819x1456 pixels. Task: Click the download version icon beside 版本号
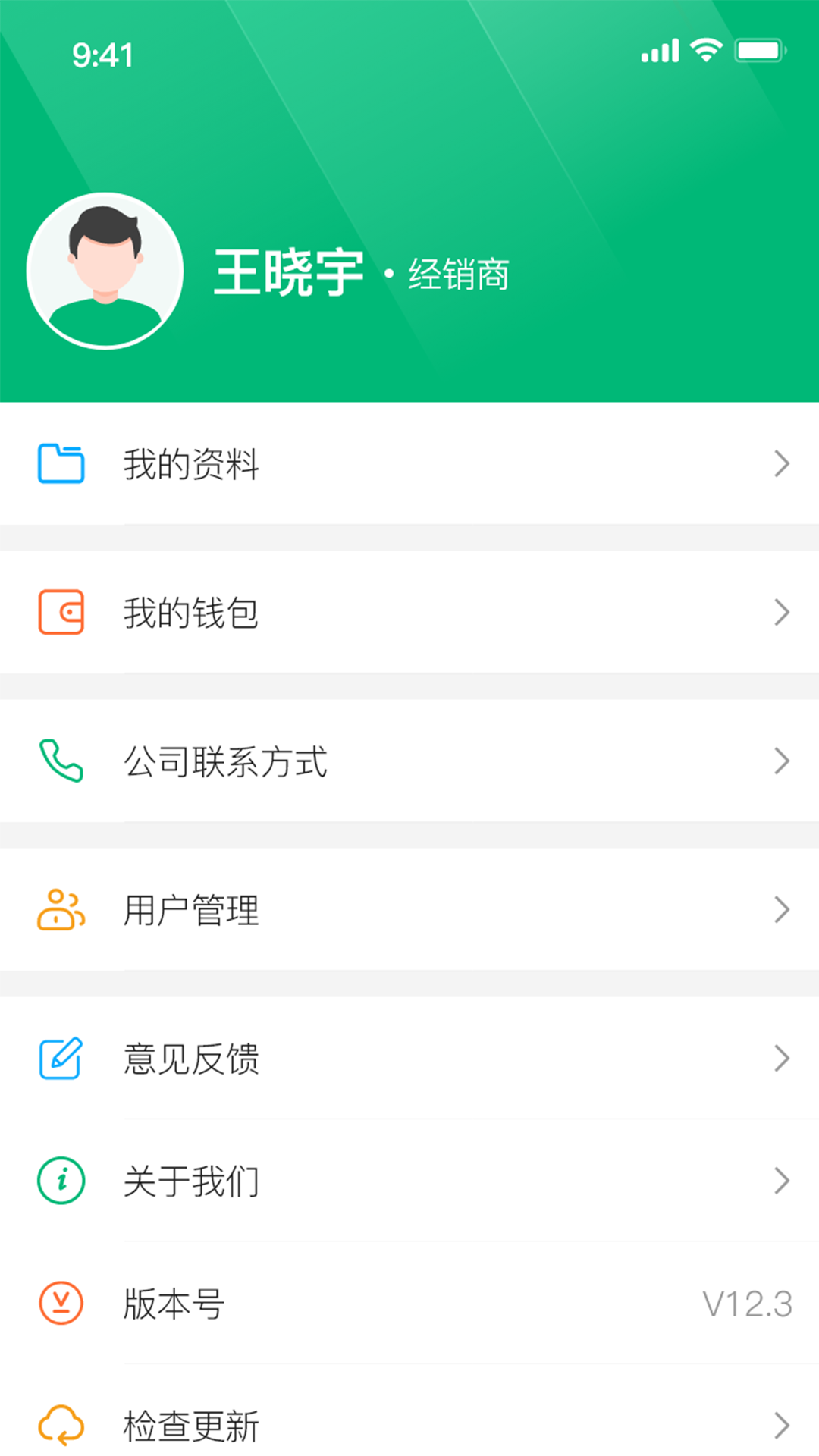tap(61, 1302)
